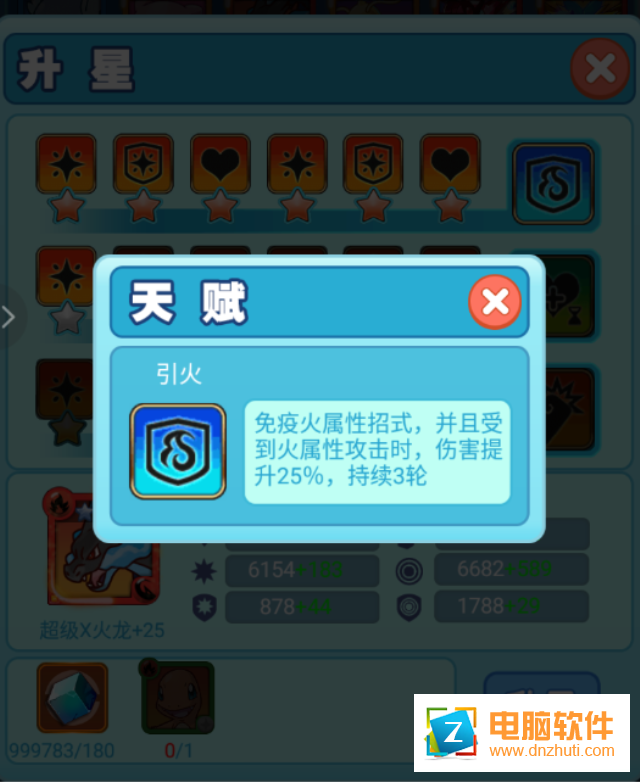Tap the 引火 talent shield icon in the popup
This screenshot has height=782, width=640.
tap(178, 451)
